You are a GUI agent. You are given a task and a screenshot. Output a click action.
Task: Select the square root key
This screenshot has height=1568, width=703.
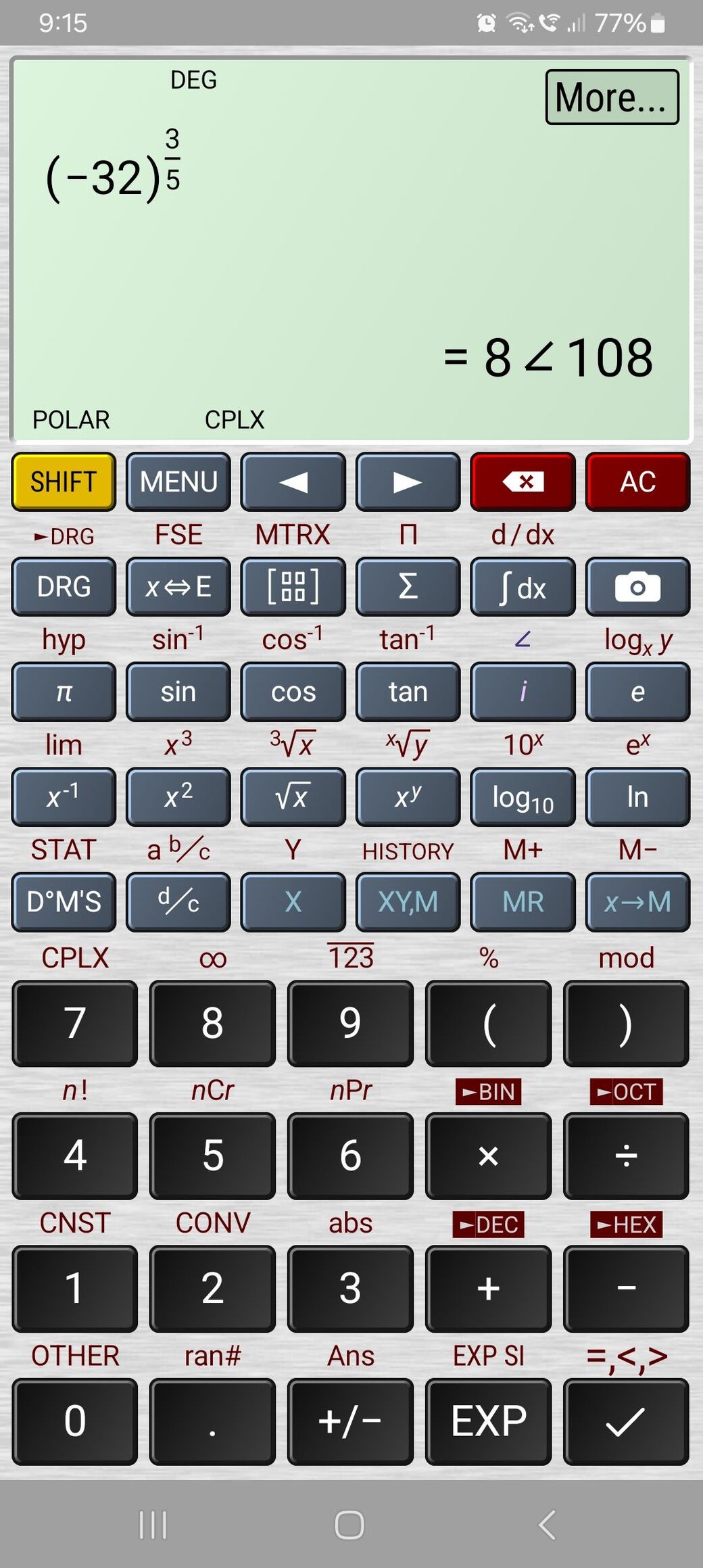click(x=293, y=797)
